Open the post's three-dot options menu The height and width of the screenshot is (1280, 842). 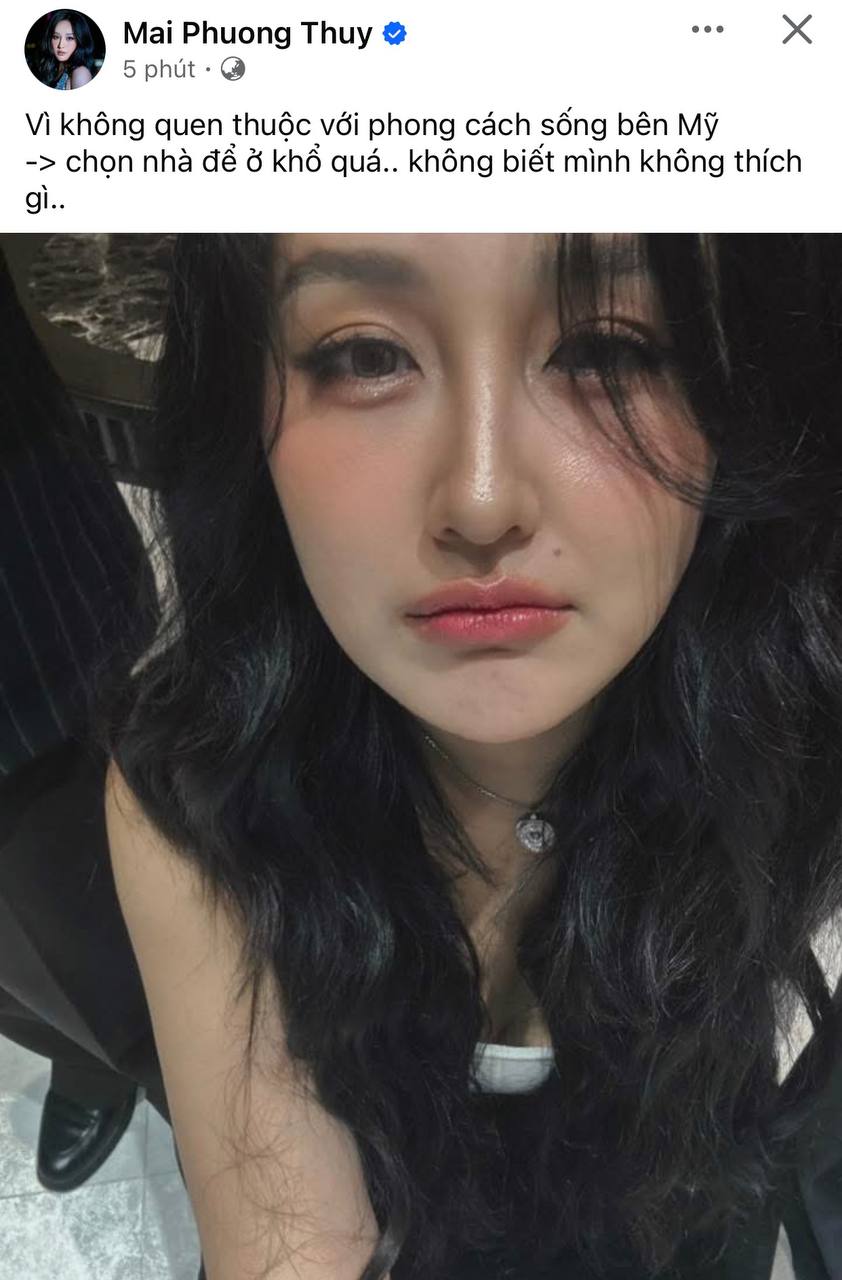[x=707, y=30]
